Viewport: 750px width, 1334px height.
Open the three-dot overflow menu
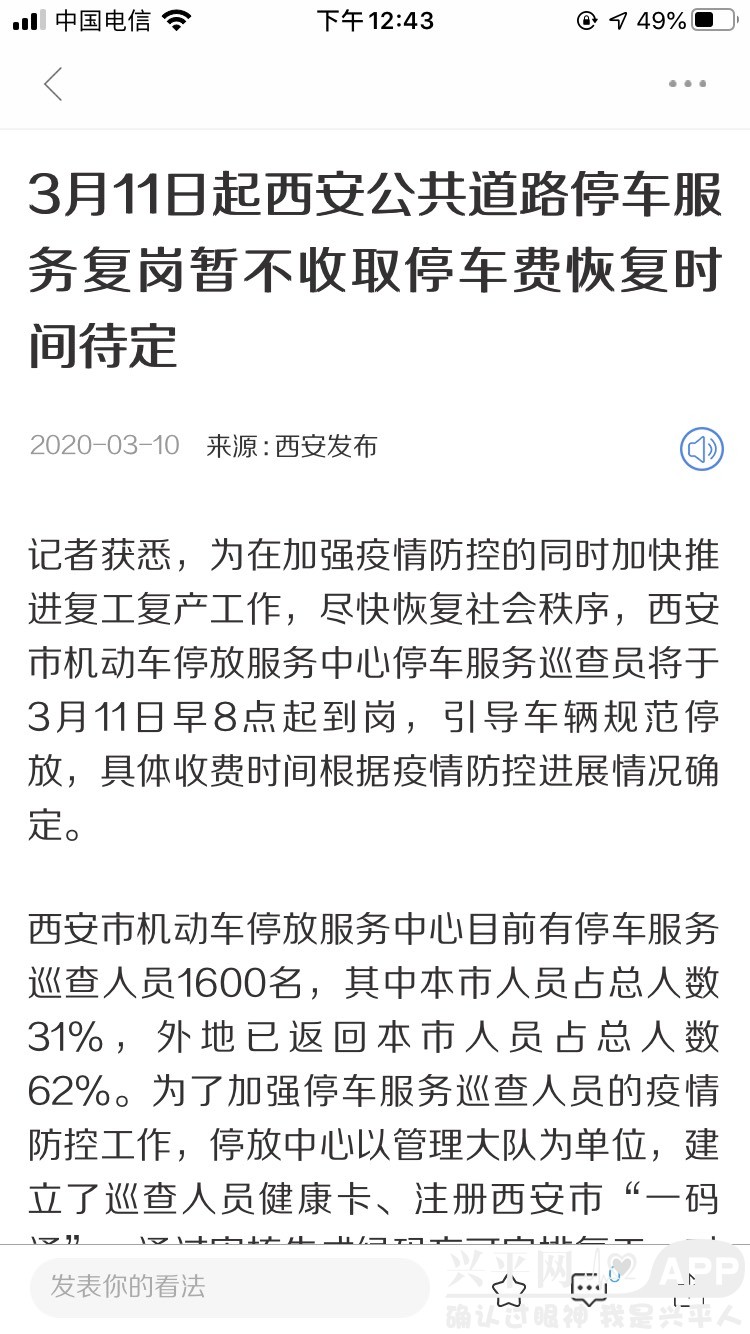[687, 84]
